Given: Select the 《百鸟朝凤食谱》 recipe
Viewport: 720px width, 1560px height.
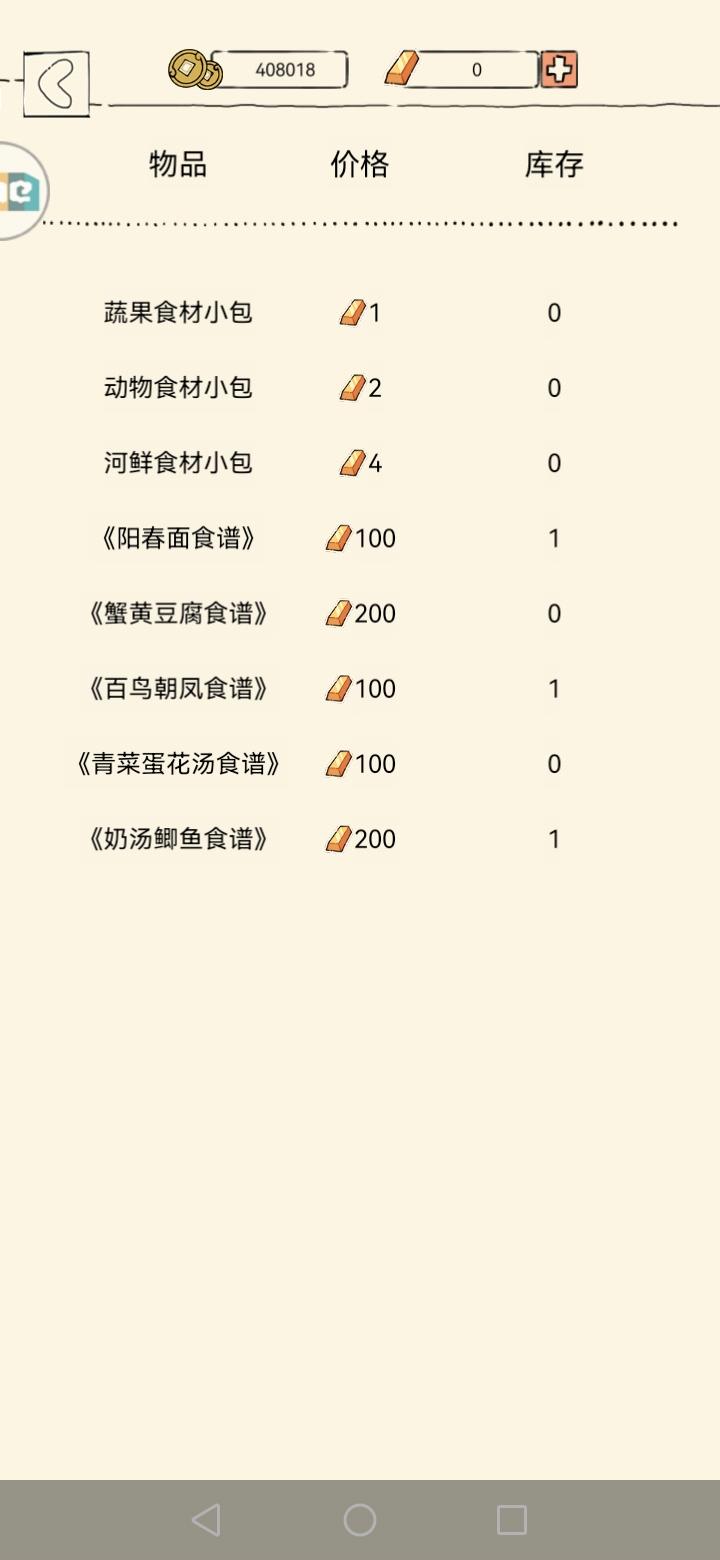Looking at the screenshot, I should 178,689.
